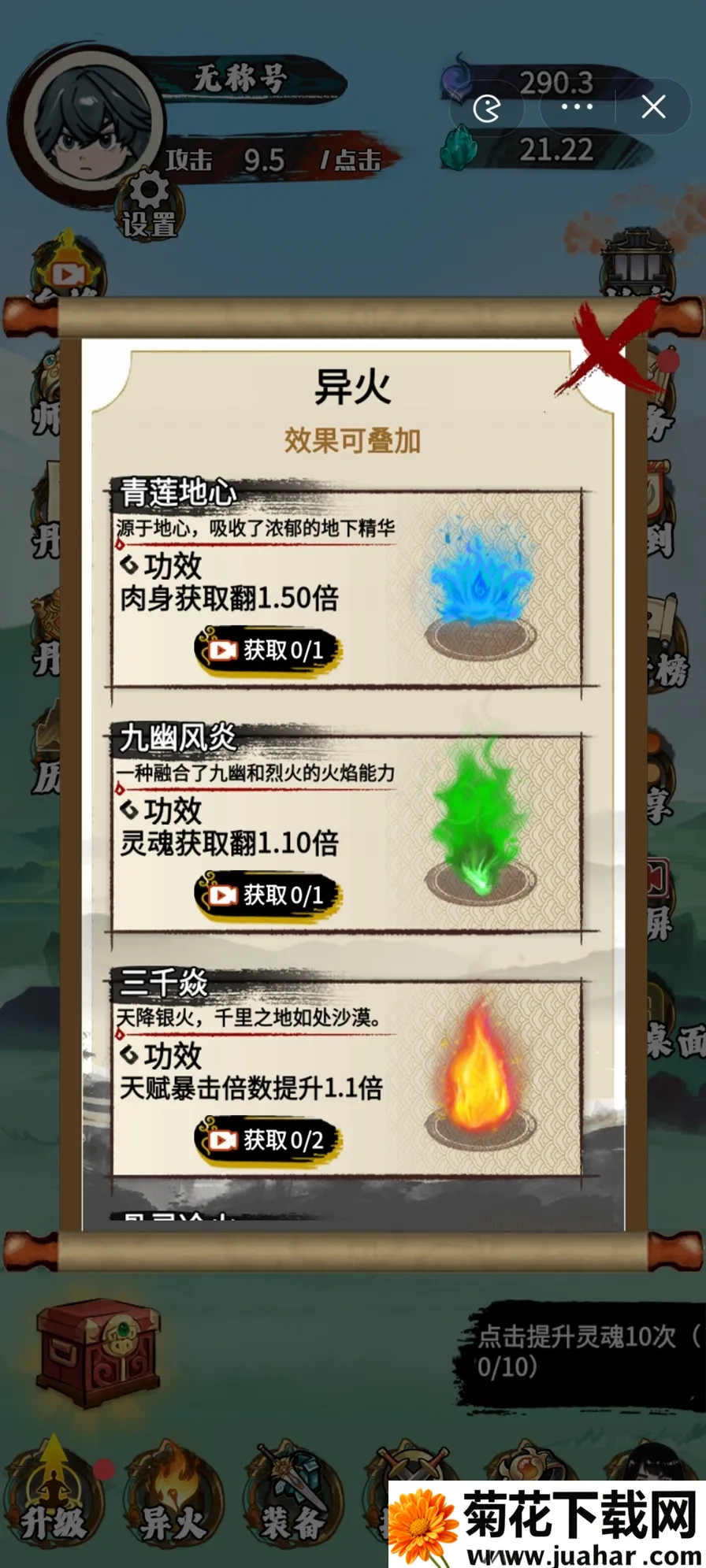This screenshot has width=706, height=1568.
Task: Switch to the 升级 tab
Action: click(x=52, y=1495)
